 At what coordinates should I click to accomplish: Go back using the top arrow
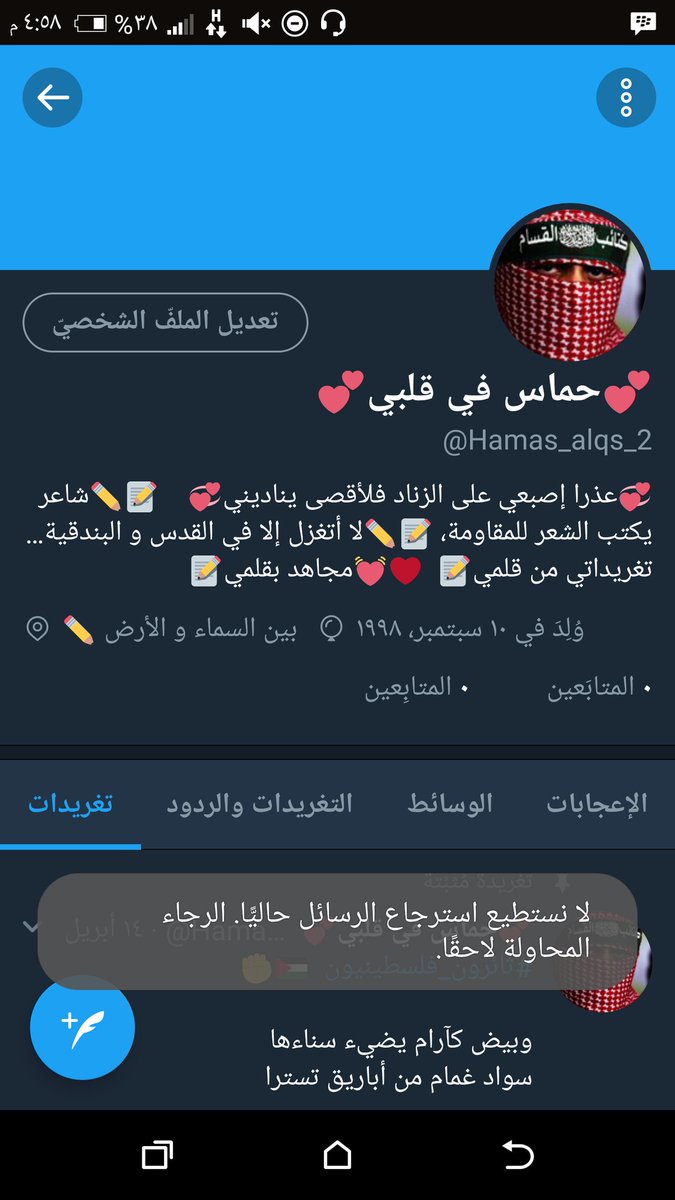point(52,97)
